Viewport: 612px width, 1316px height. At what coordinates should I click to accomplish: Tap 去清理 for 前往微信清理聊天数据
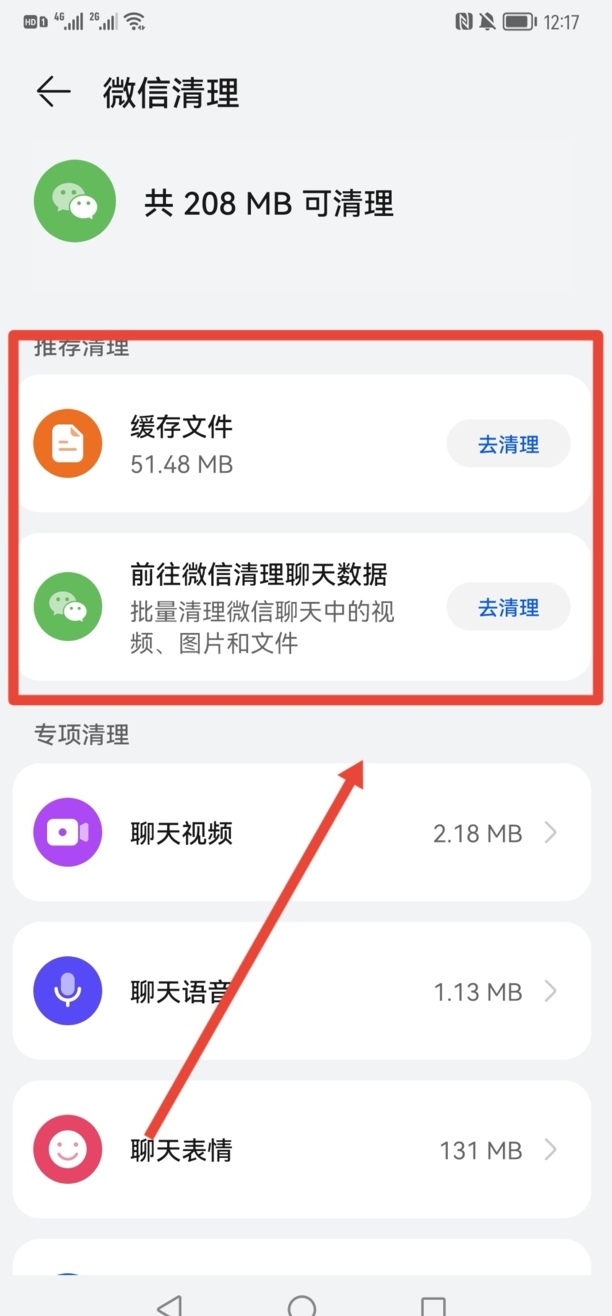click(x=508, y=607)
